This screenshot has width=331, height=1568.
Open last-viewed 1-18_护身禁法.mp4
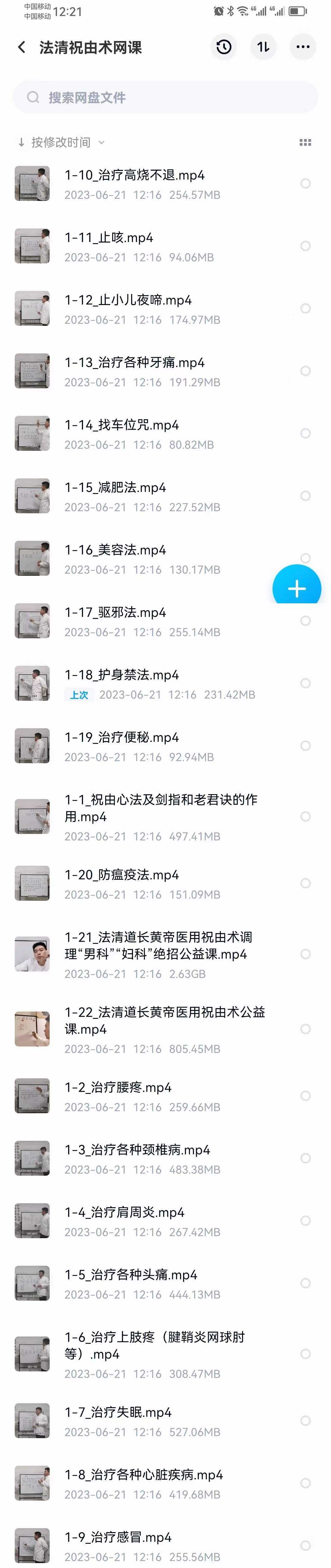pos(122,676)
